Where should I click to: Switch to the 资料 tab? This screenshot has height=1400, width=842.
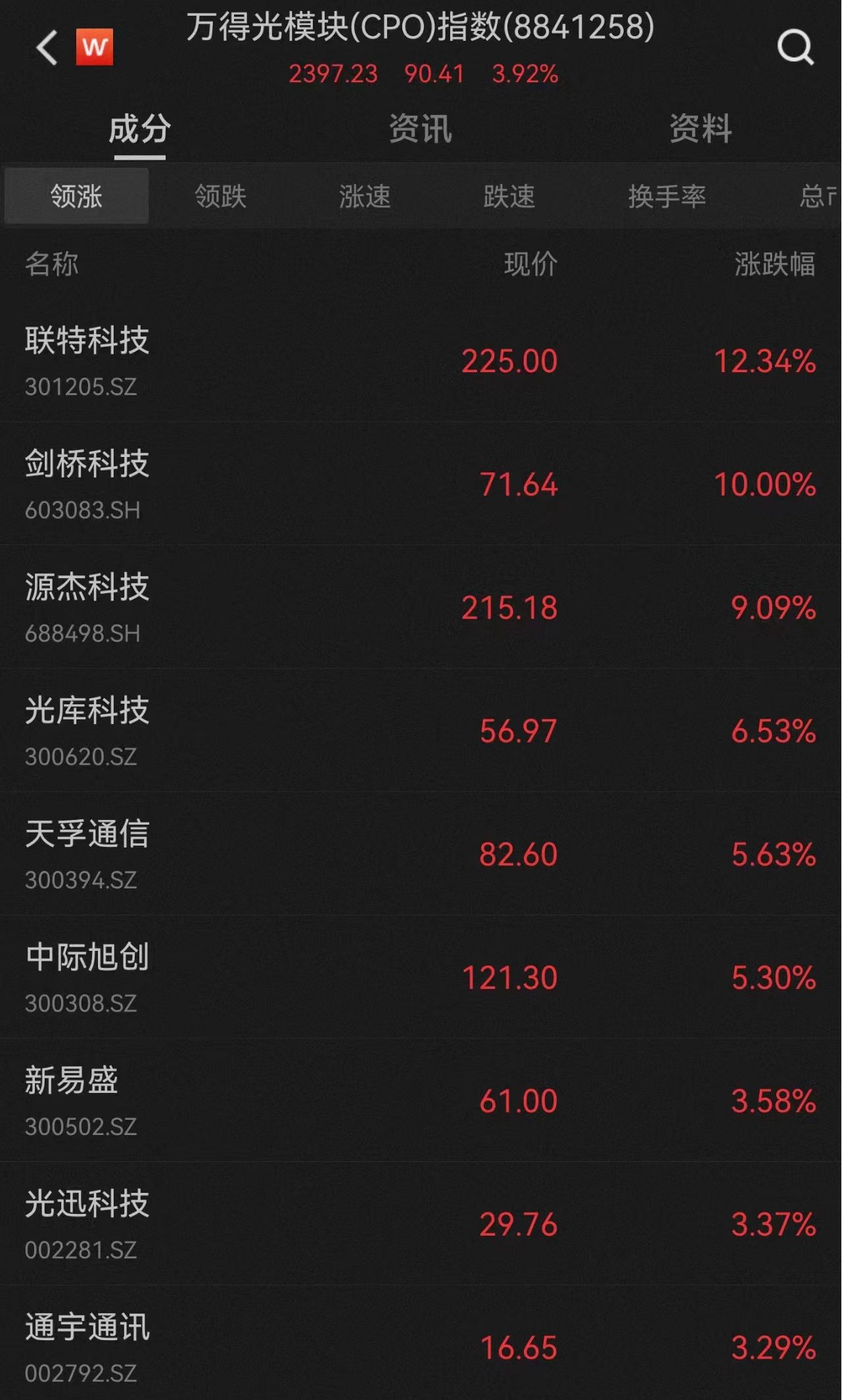click(701, 128)
